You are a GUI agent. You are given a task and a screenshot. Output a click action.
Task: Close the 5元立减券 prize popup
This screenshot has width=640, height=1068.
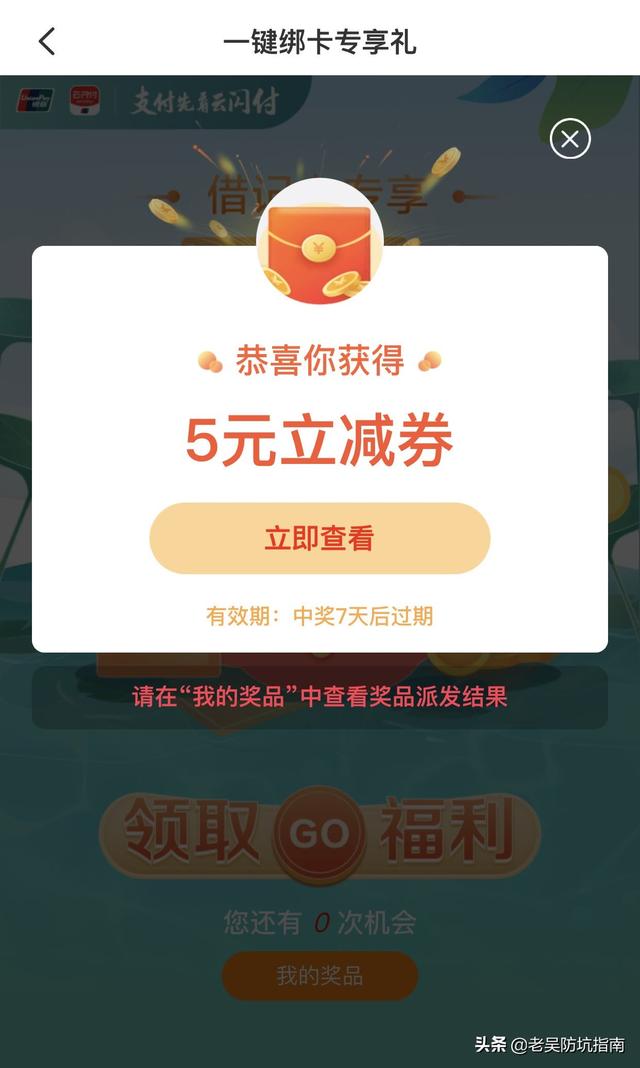pos(570,139)
